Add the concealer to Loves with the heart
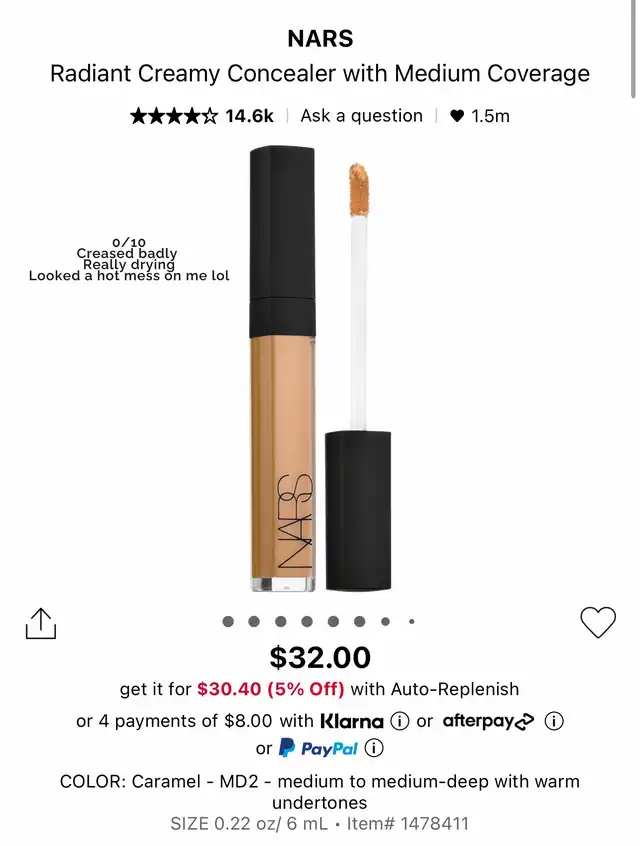Image resolution: width=640 pixels, height=846 pixels. pos(598,622)
